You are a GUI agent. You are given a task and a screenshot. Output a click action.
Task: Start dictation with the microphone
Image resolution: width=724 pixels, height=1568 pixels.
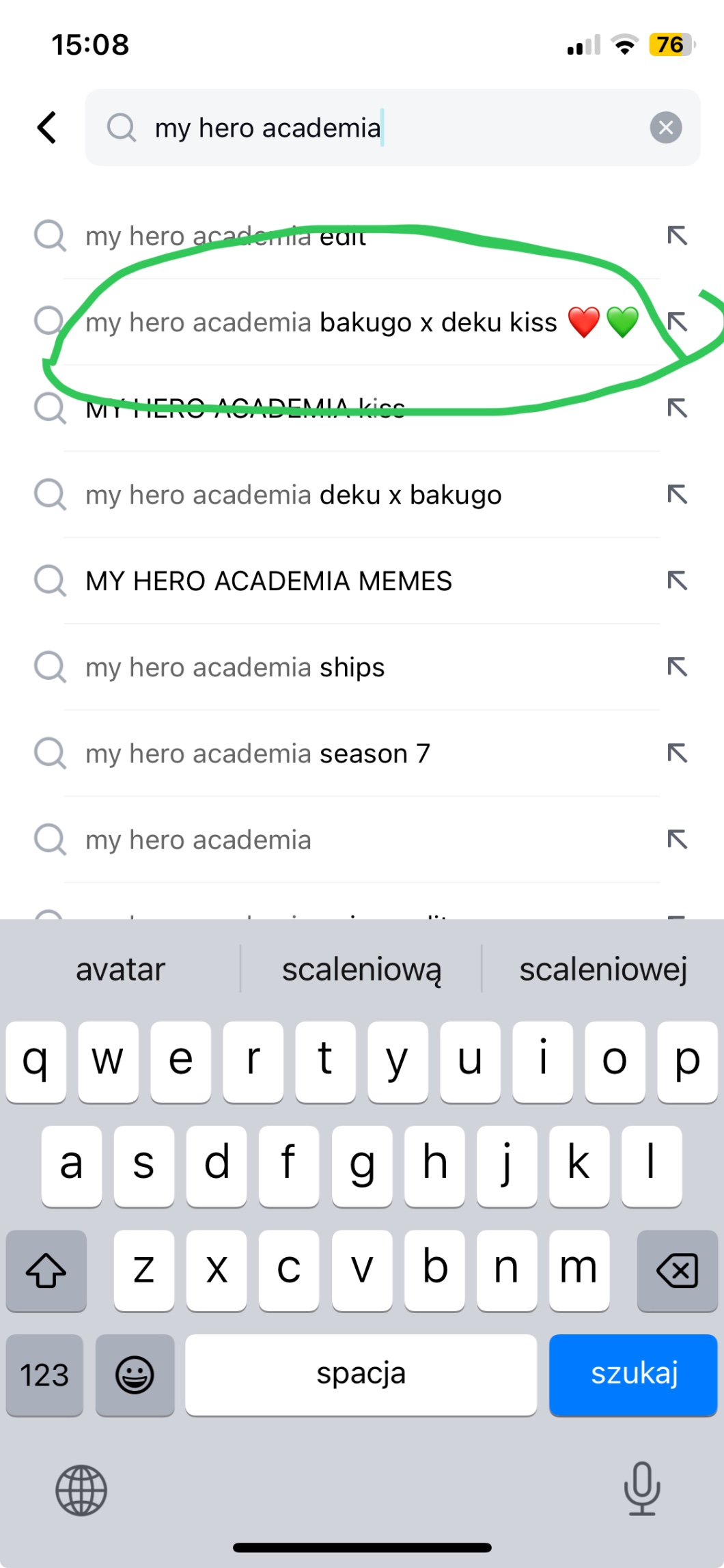point(641,1489)
